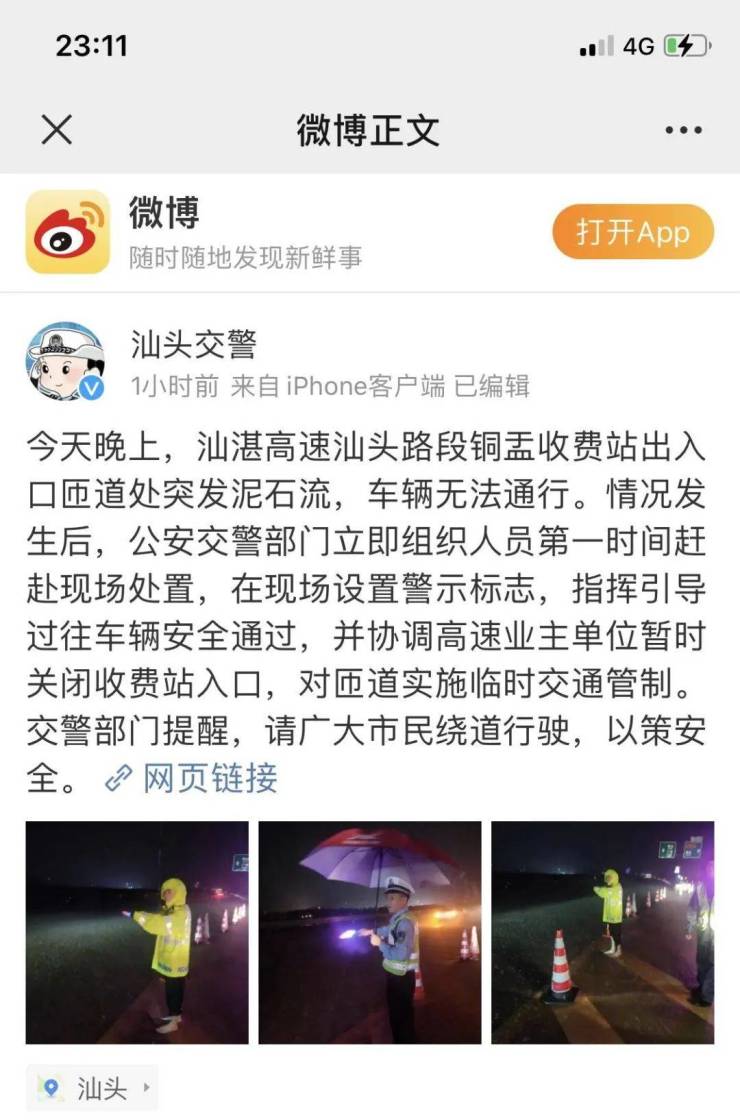Open 汕头交警 profile avatar

66,361
